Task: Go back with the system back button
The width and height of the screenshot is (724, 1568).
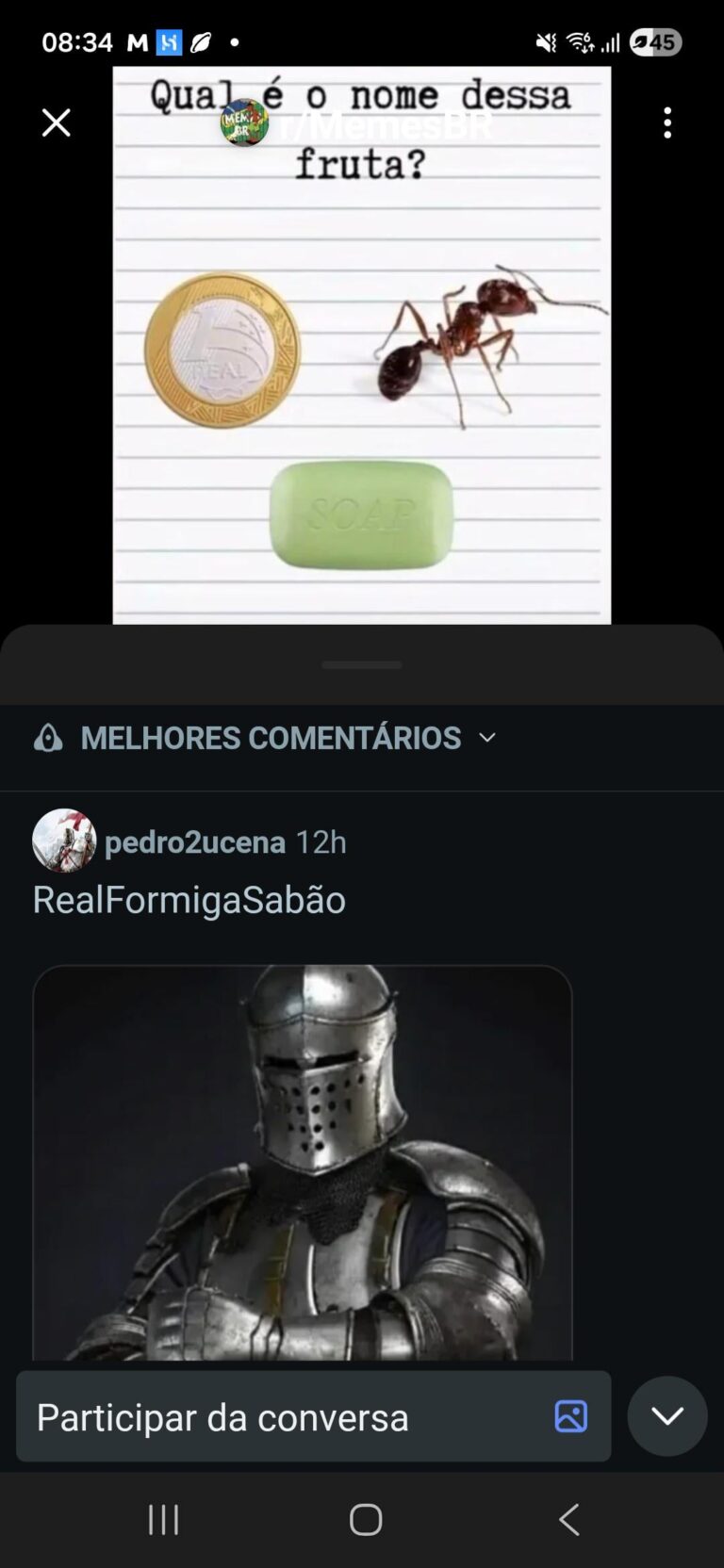Action: tap(568, 1519)
